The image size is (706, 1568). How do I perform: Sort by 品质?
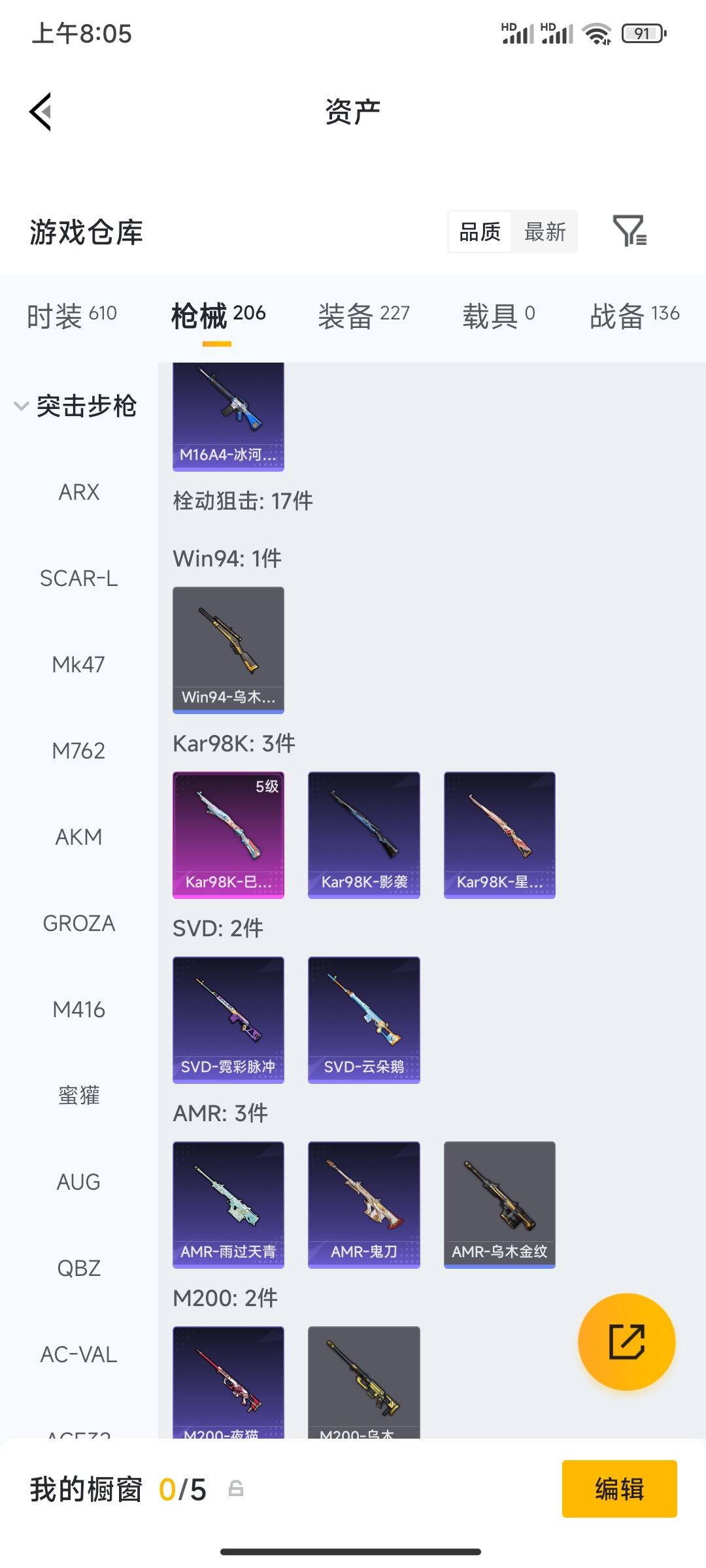click(480, 232)
